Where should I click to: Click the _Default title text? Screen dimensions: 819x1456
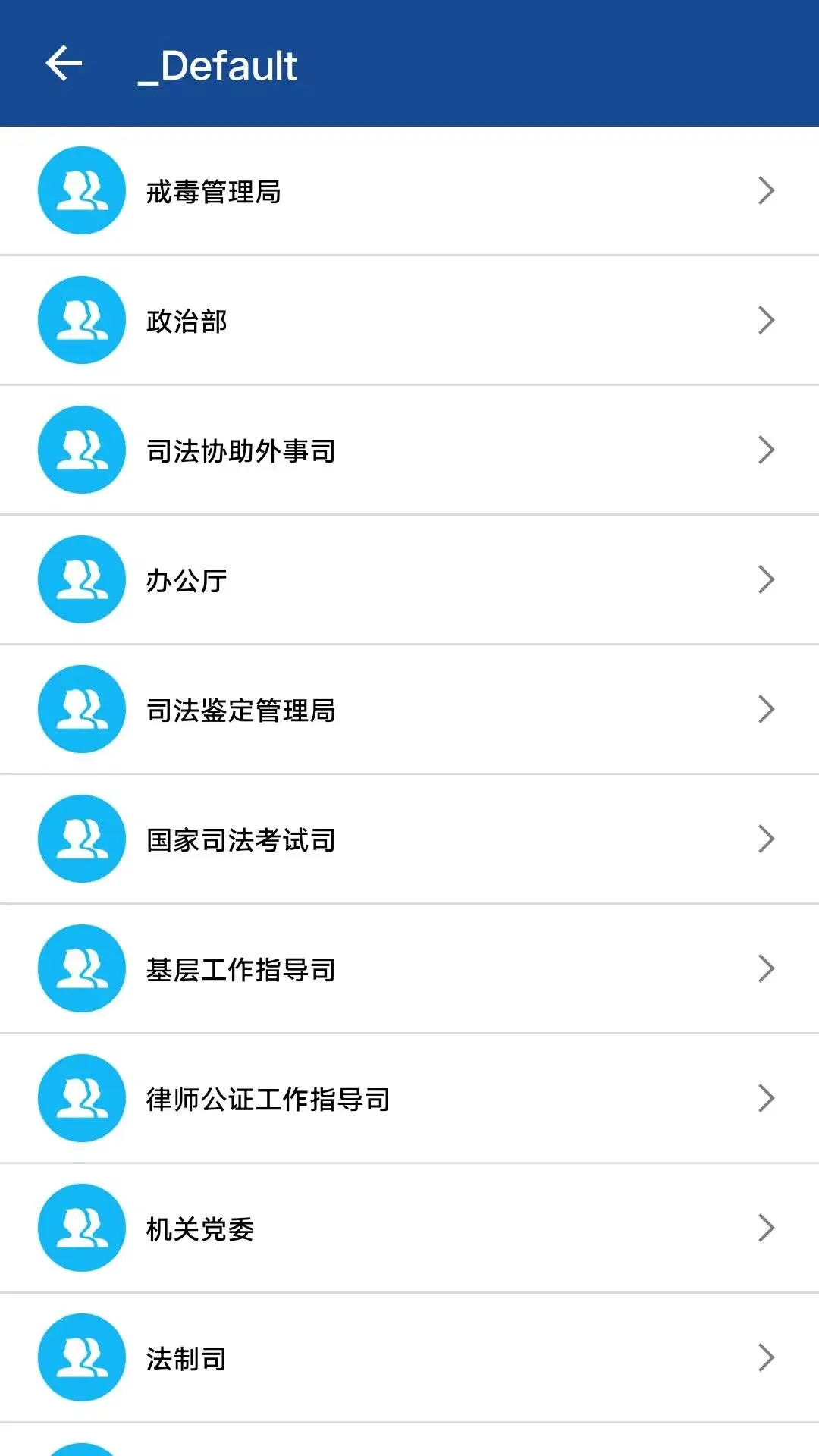click(x=220, y=66)
